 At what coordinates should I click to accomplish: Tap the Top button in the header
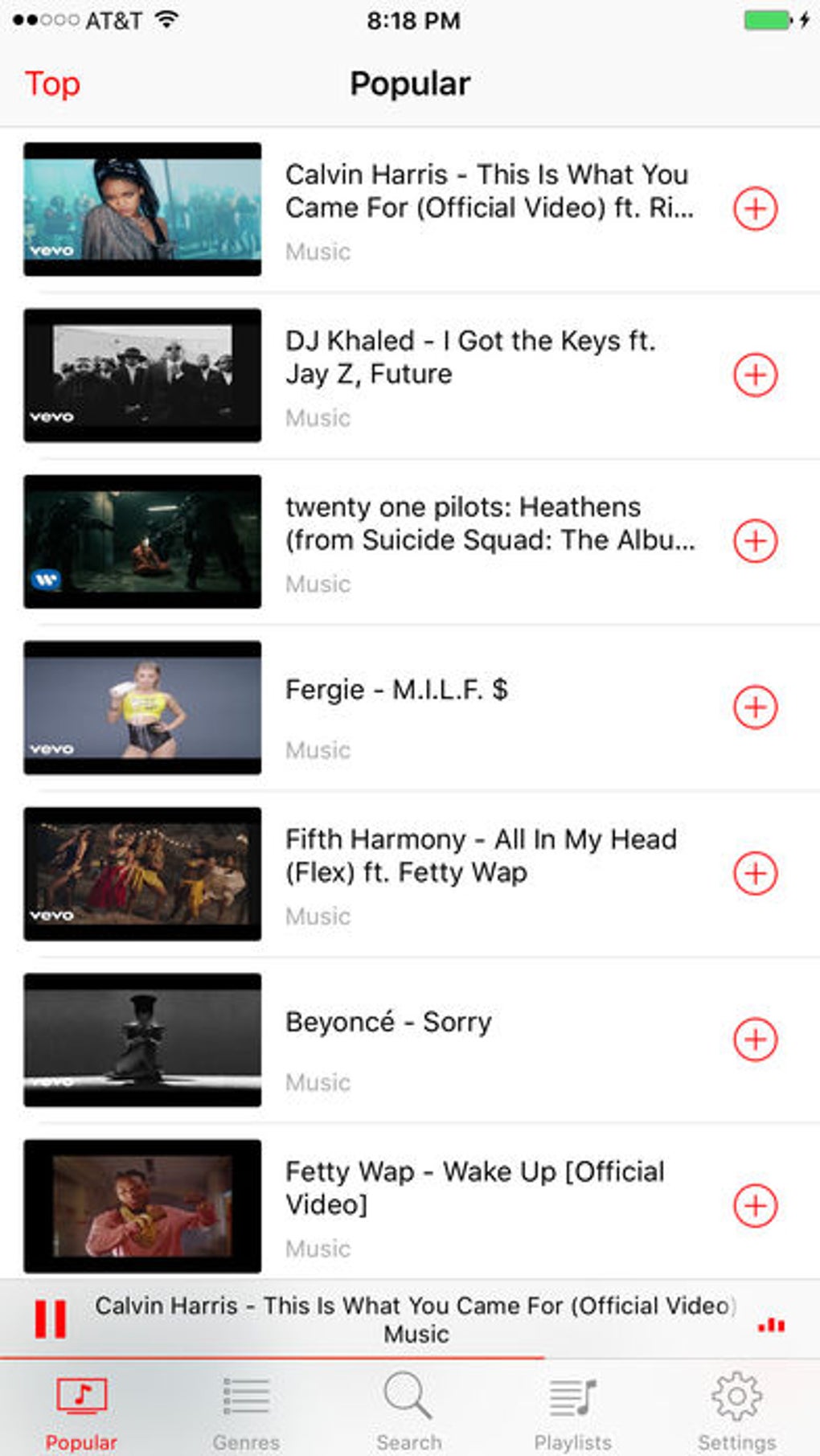point(52,84)
